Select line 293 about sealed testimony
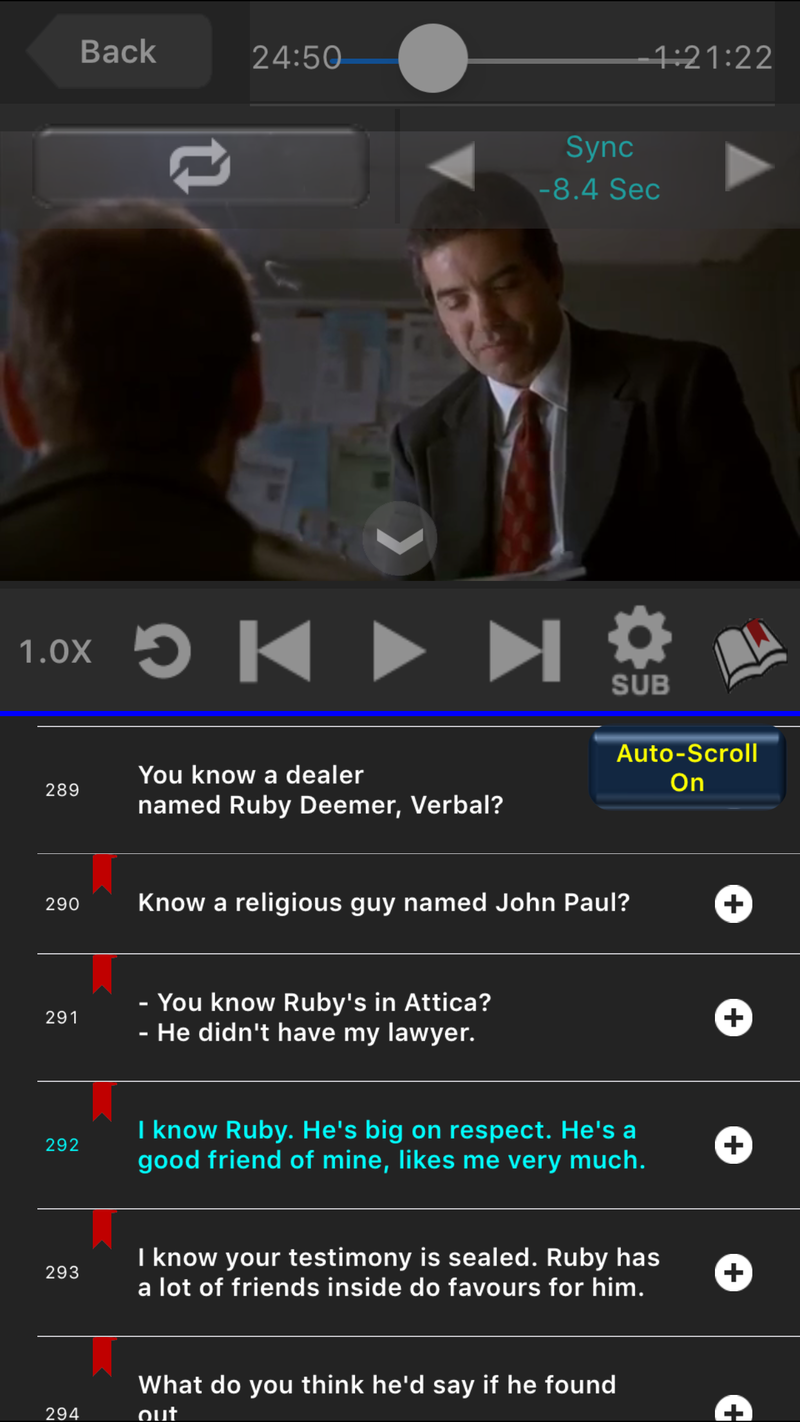The image size is (800, 1422). (398, 1272)
